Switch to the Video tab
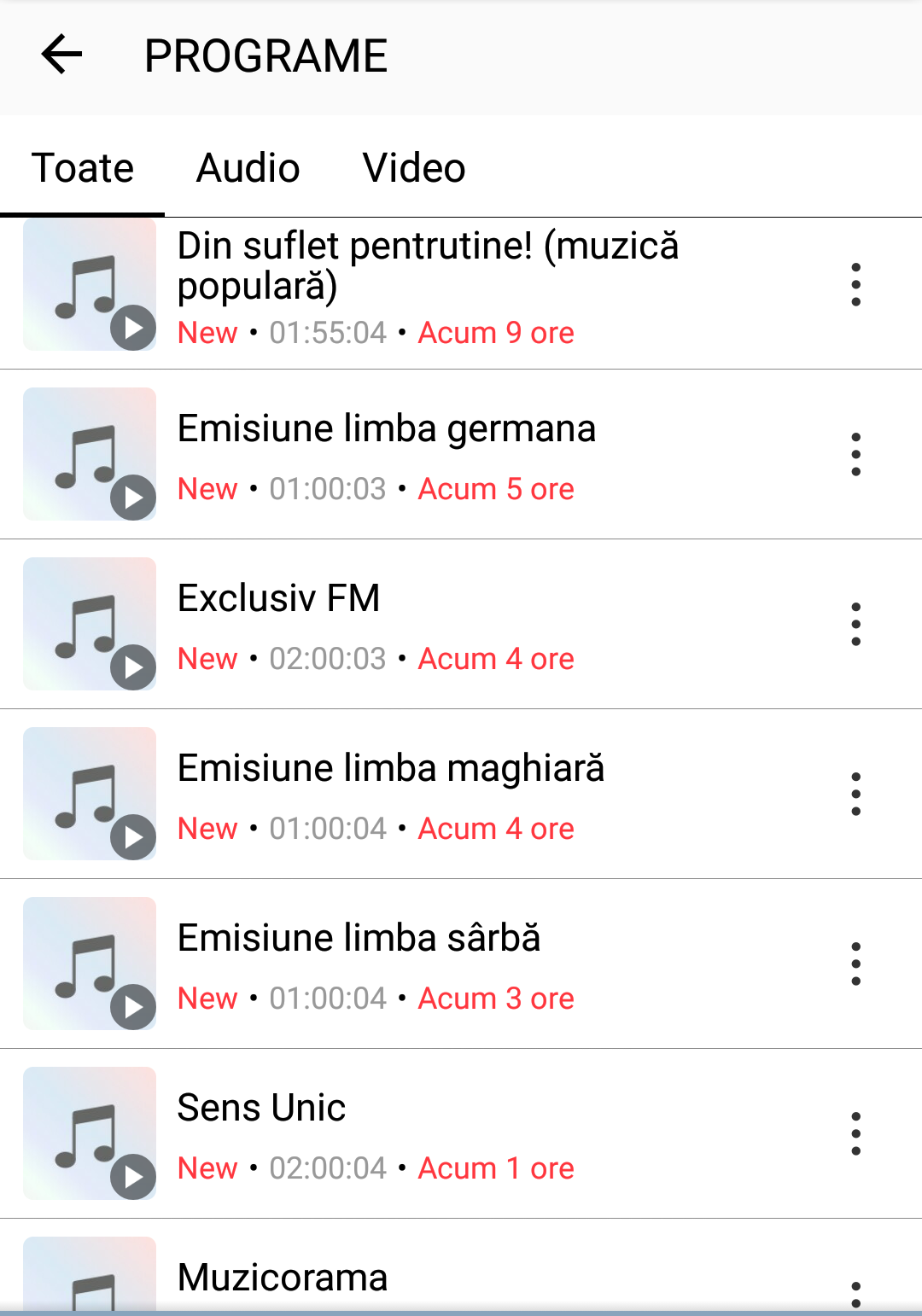Viewport: 922px width, 1316px height. click(x=414, y=168)
